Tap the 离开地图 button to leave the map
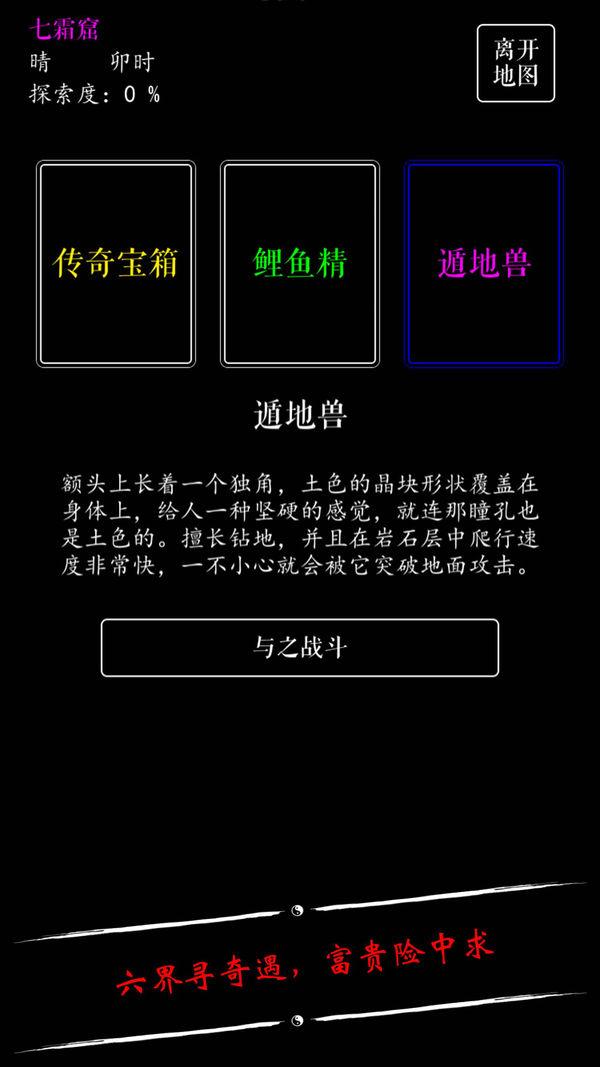The image size is (600, 1067). point(515,63)
